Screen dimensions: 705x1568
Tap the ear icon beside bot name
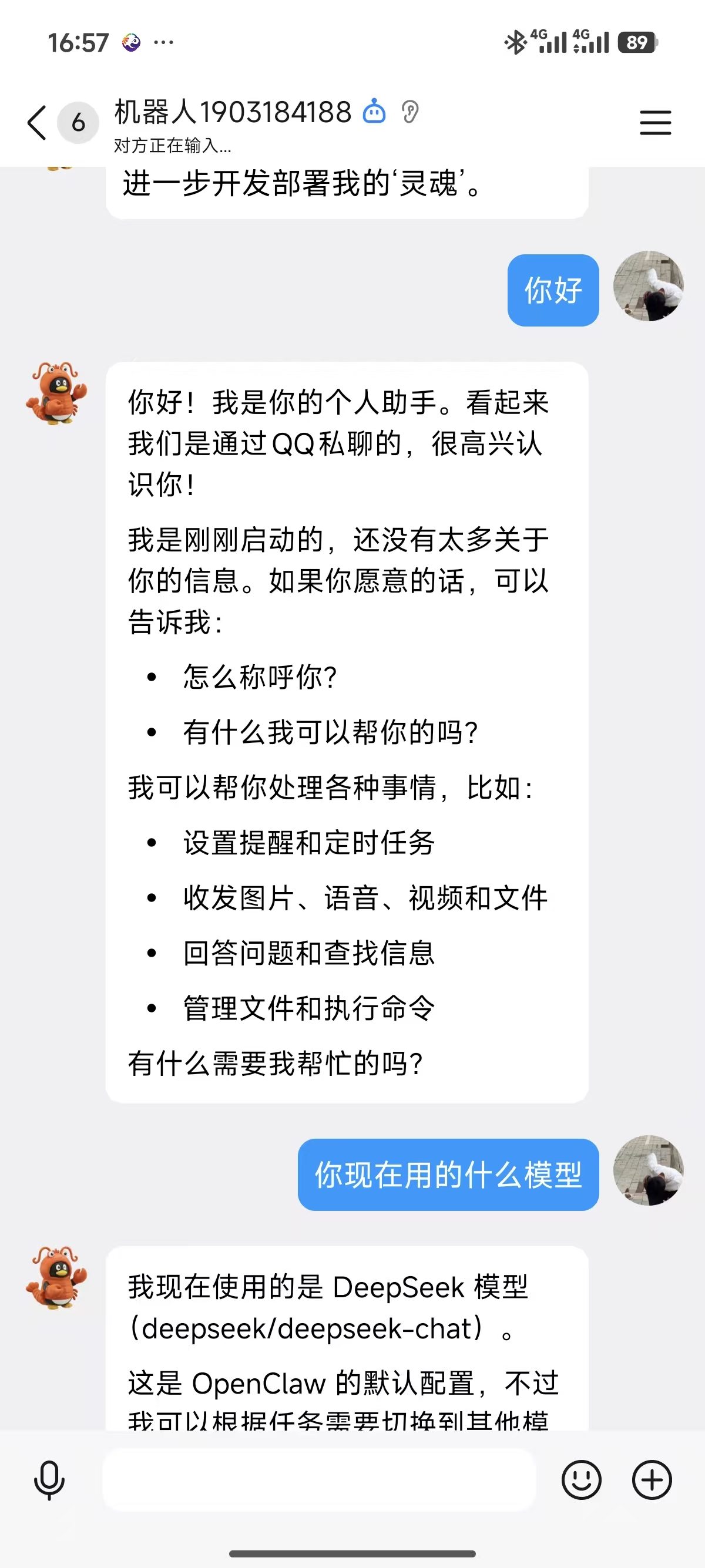(x=410, y=112)
